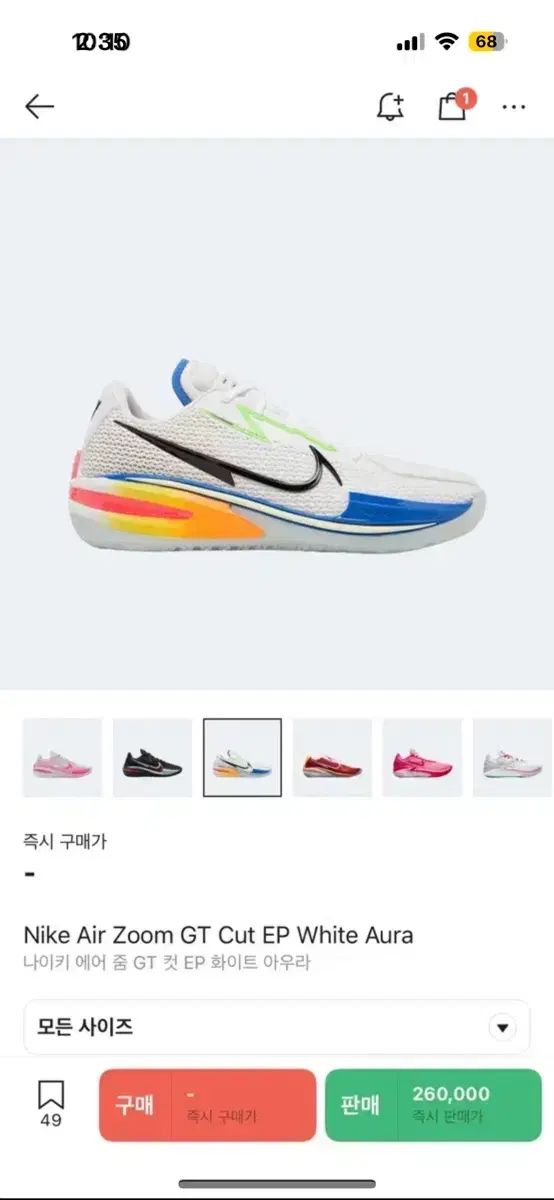The height and width of the screenshot is (1200, 554).
Task: Select the black shoe thumbnail
Action: [x=152, y=757]
